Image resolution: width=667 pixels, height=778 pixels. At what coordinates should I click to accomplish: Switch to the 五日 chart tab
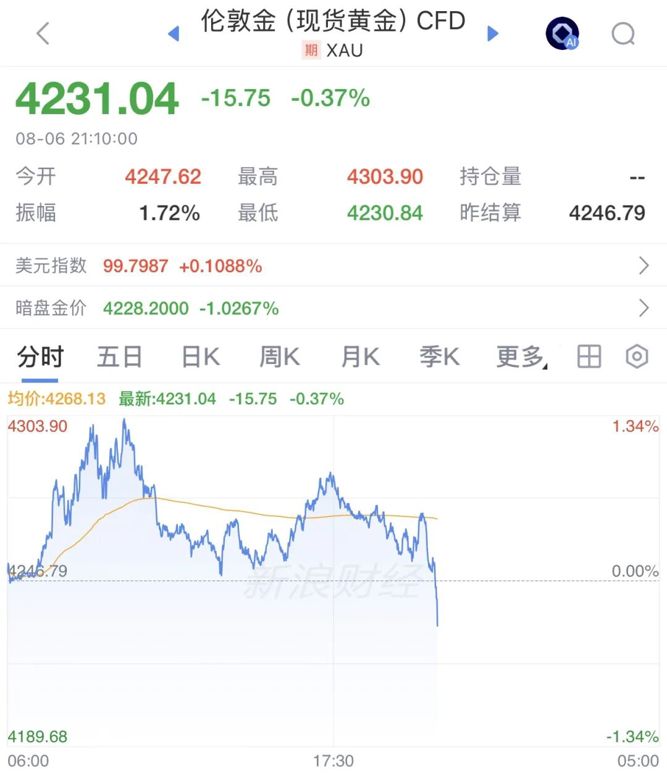point(119,357)
